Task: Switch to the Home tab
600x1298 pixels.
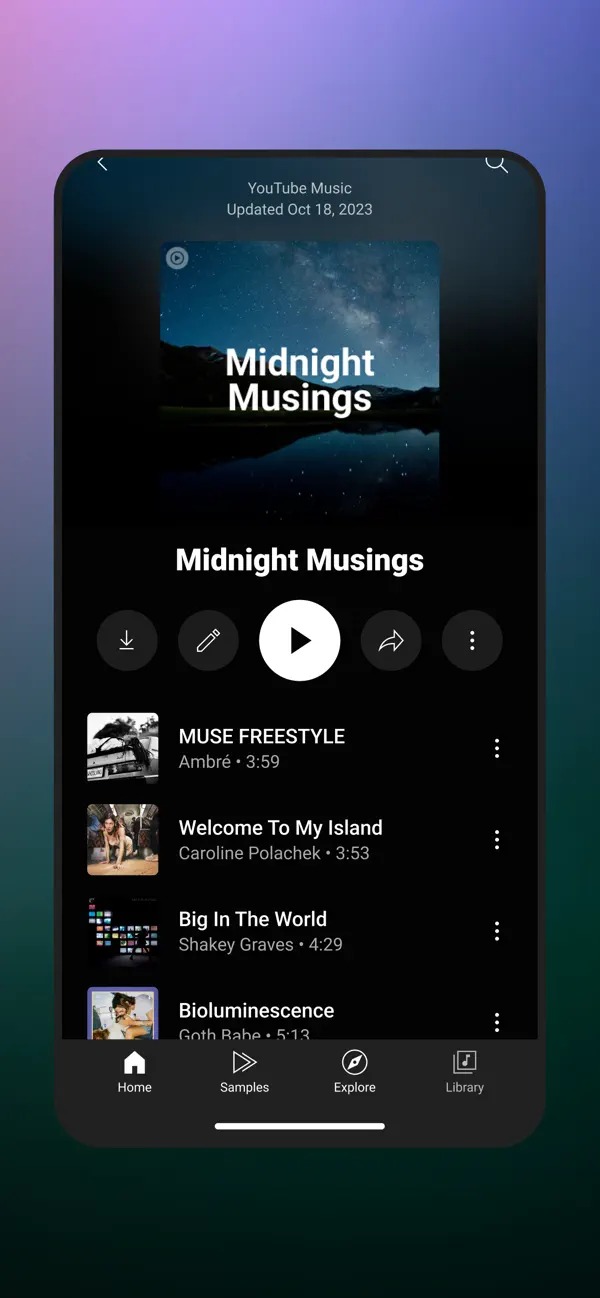Action: 134,1072
